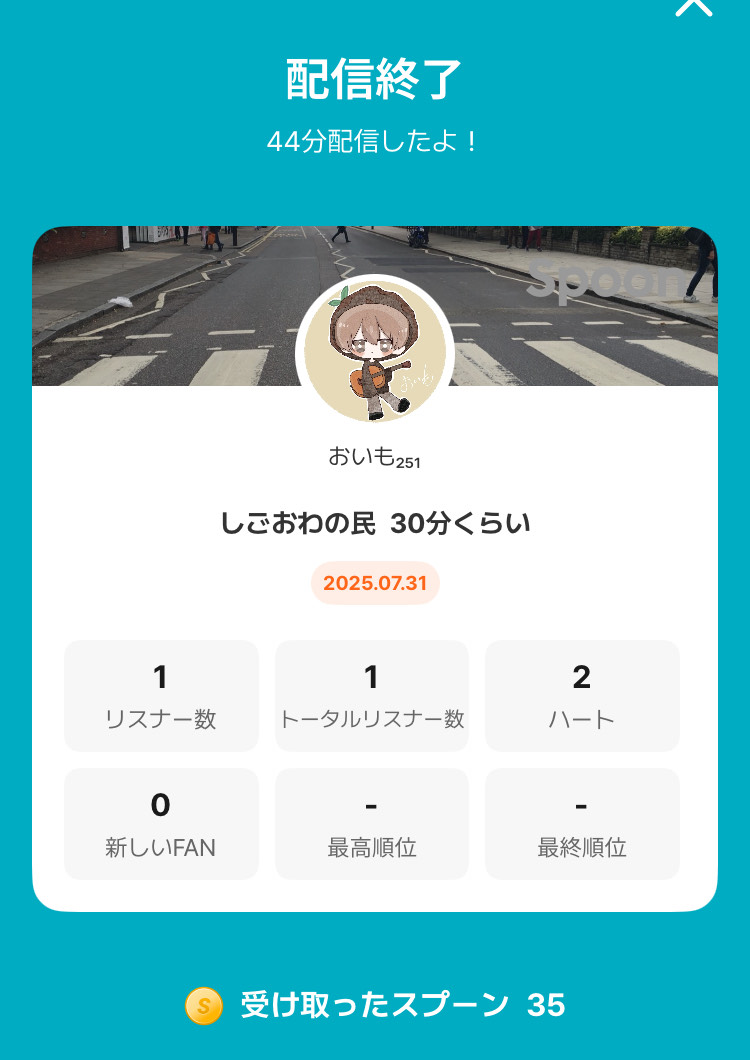Expand the リスナー数 listener details
This screenshot has height=1060, width=750.
pyautogui.click(x=161, y=695)
